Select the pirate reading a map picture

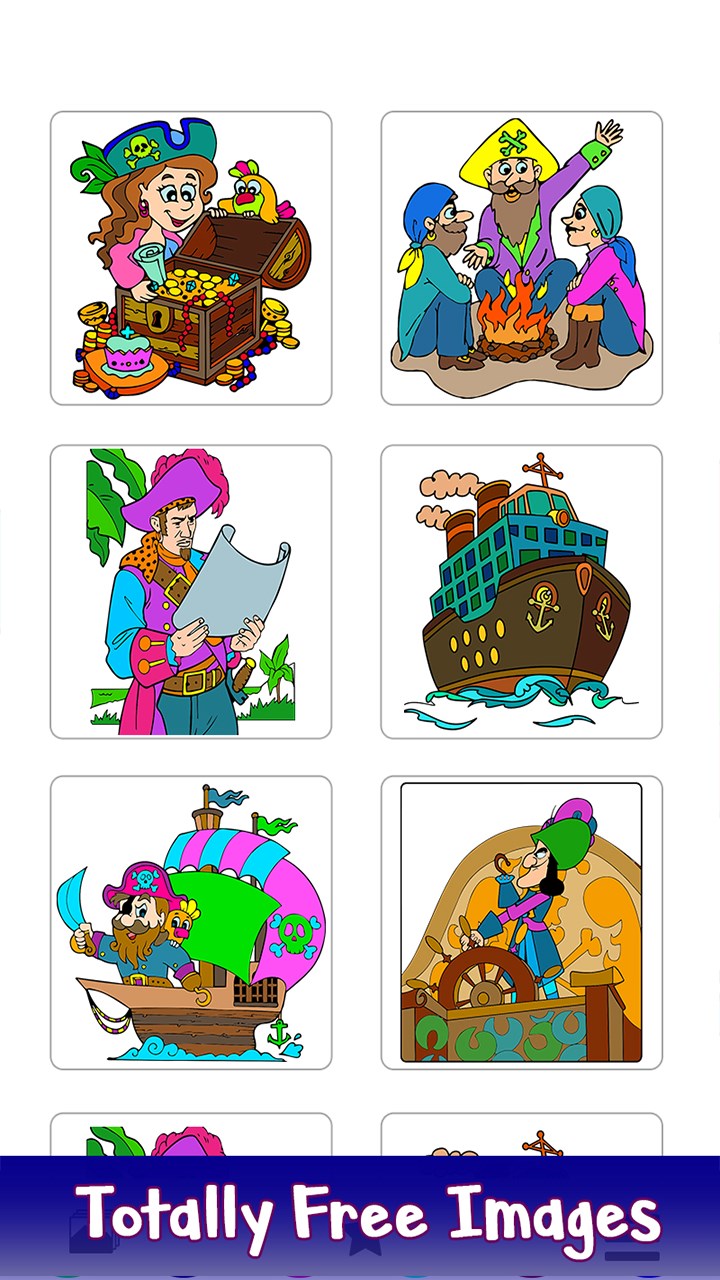coord(191,592)
